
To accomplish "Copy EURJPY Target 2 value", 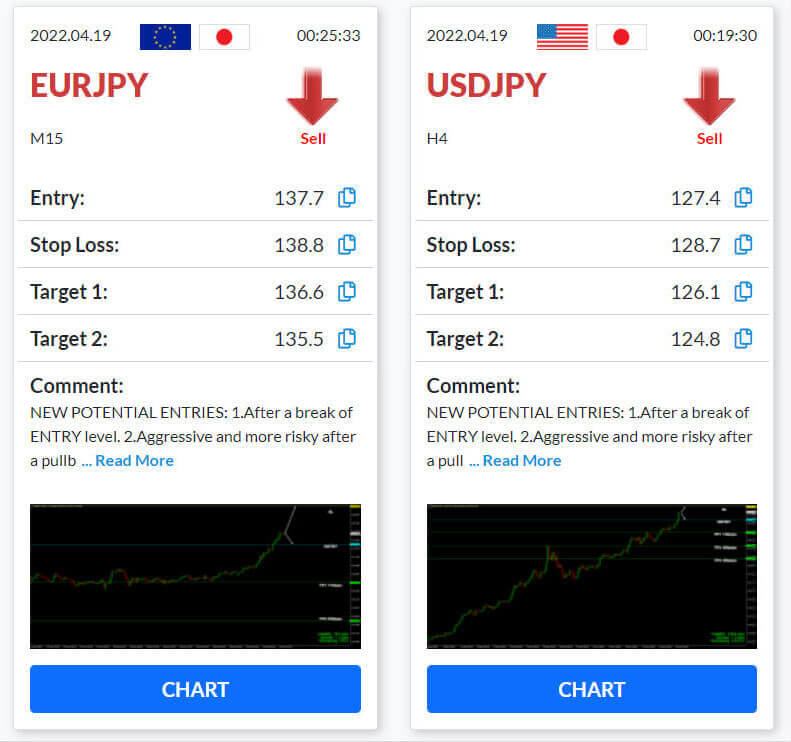I will [347, 338].
